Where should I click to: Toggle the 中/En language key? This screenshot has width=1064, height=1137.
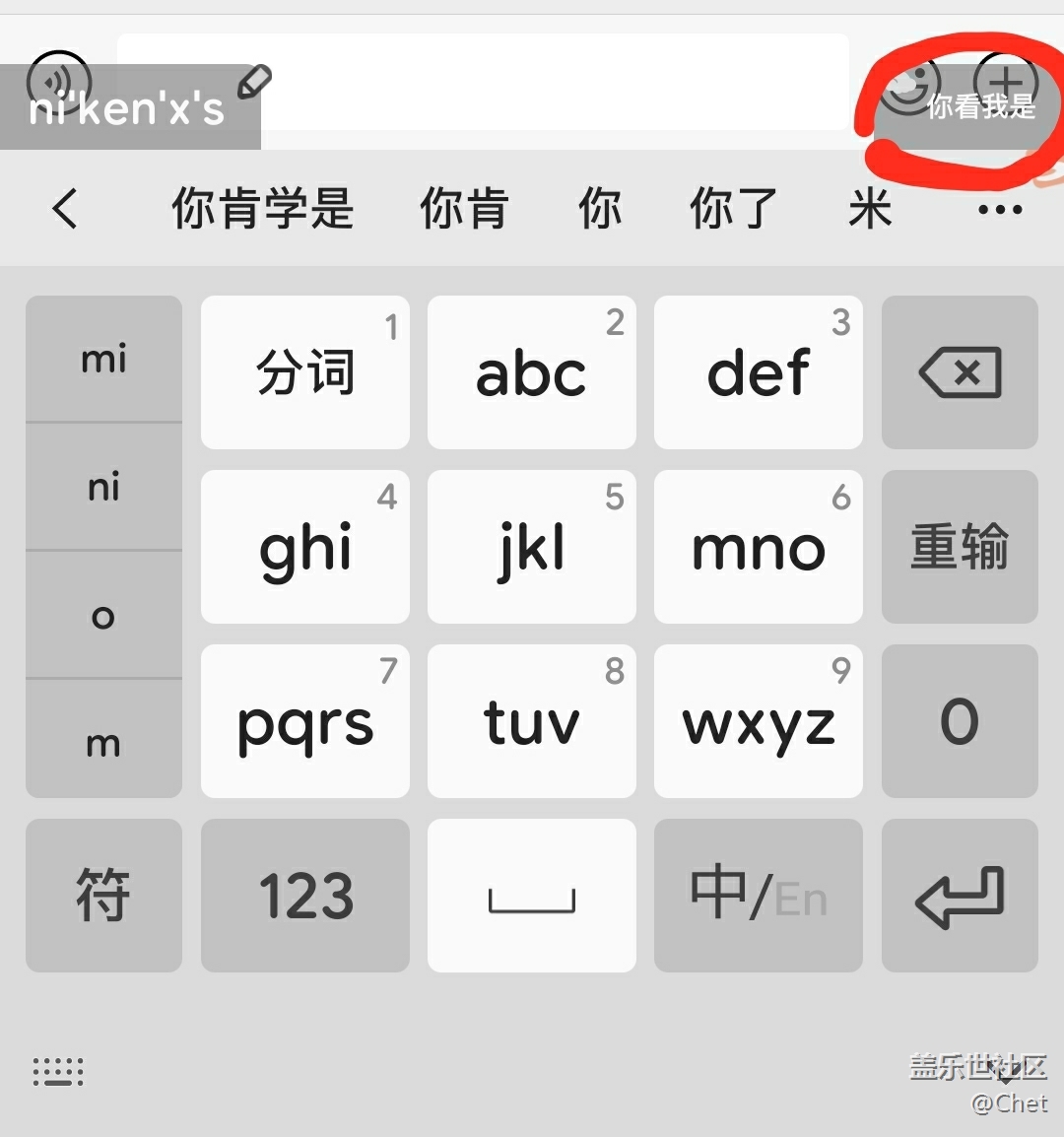click(x=759, y=896)
